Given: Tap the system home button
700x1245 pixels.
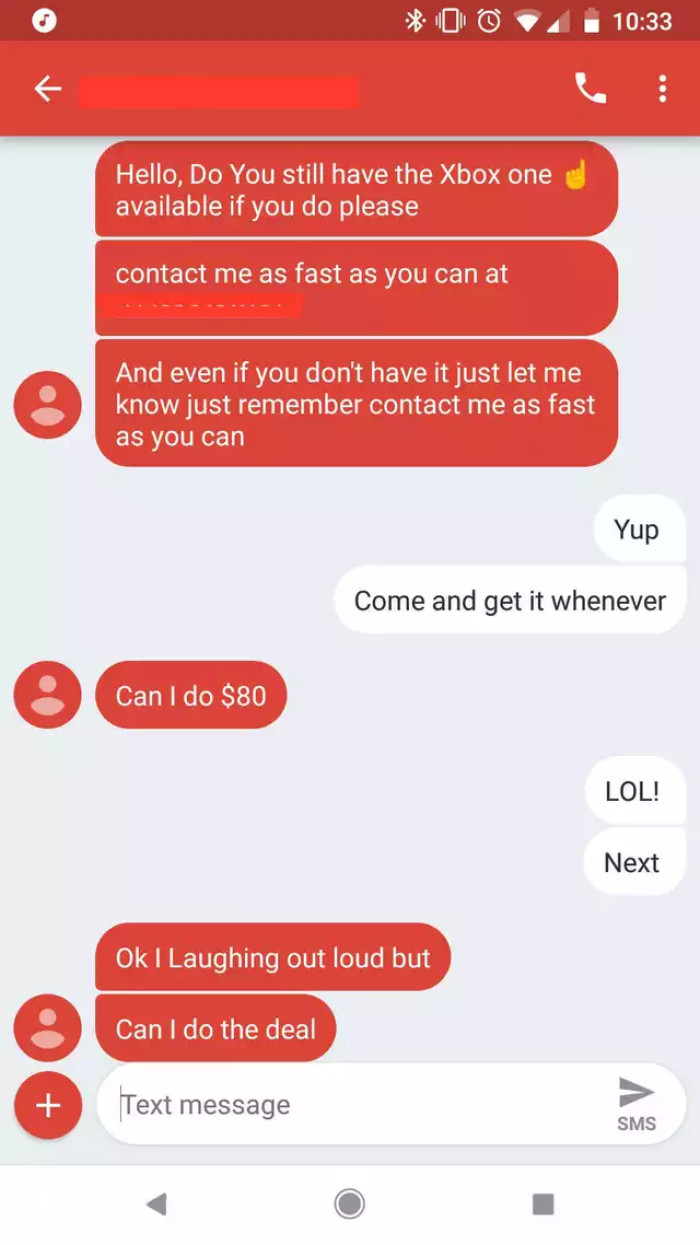Looking at the screenshot, I should pyautogui.click(x=349, y=1204).
